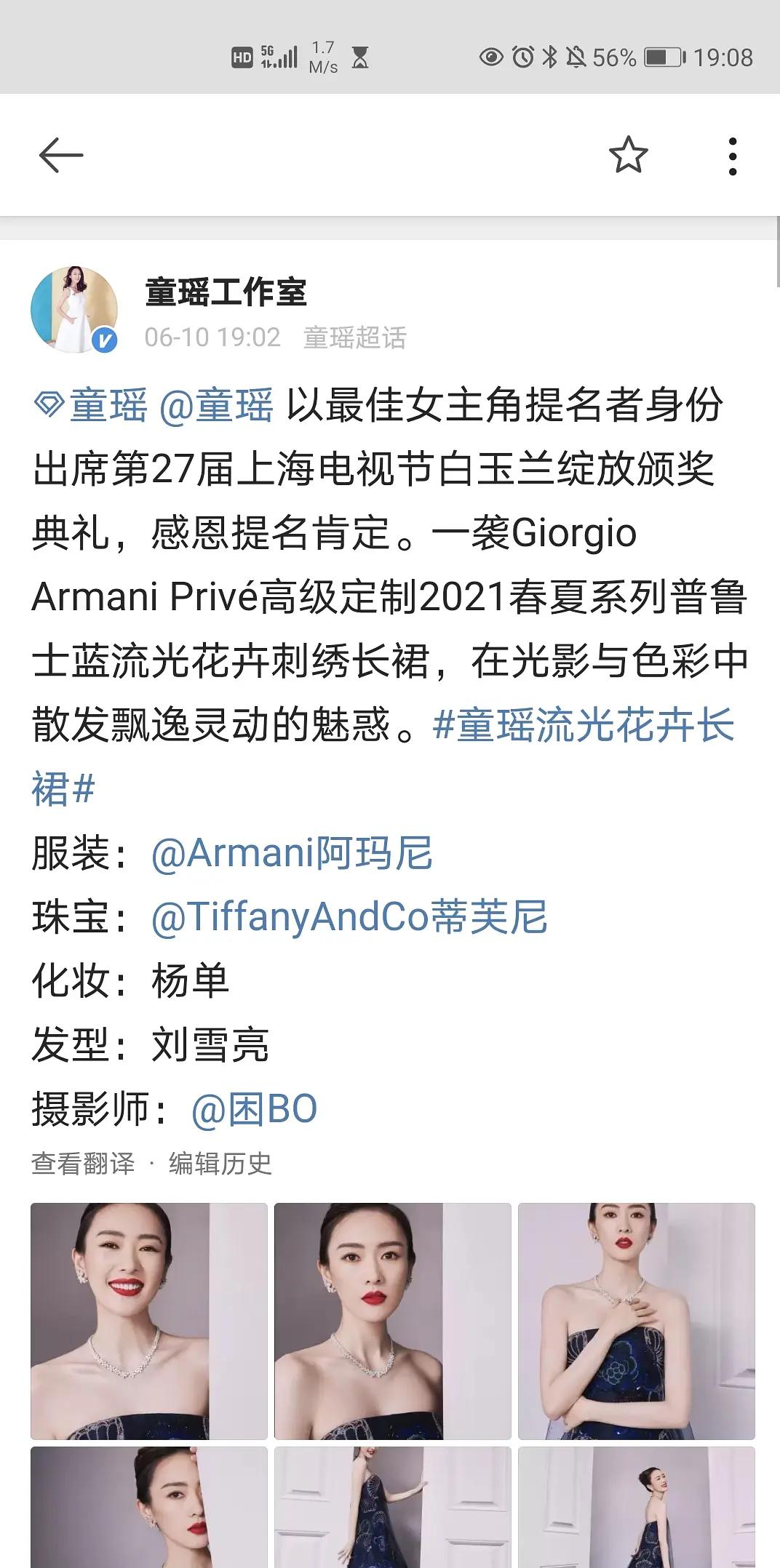The width and height of the screenshot is (780, 1568).
Task: Open the fourth photo, face half hidden
Action: pos(148,1507)
